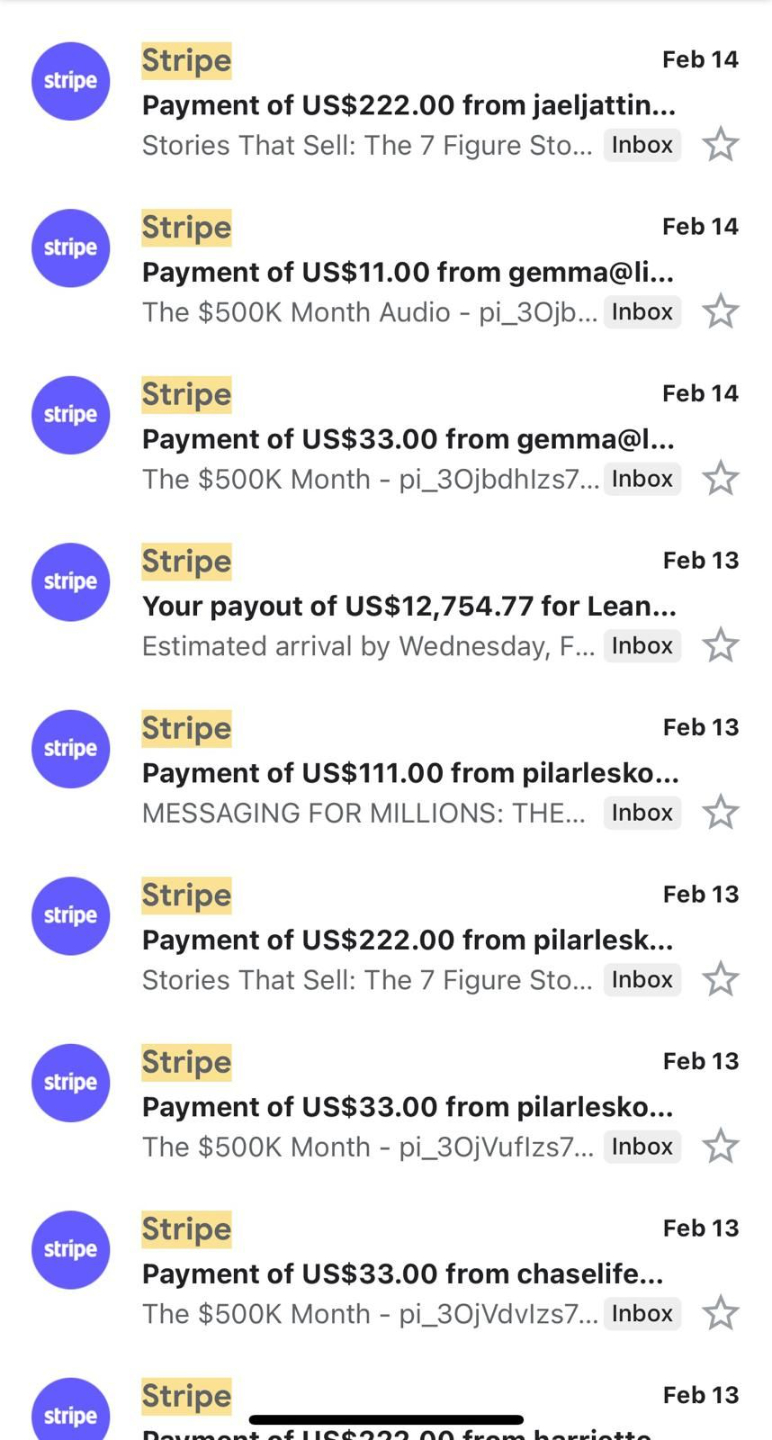Open the US$12,754.77 payout email
772x1440 pixels.
408,606
